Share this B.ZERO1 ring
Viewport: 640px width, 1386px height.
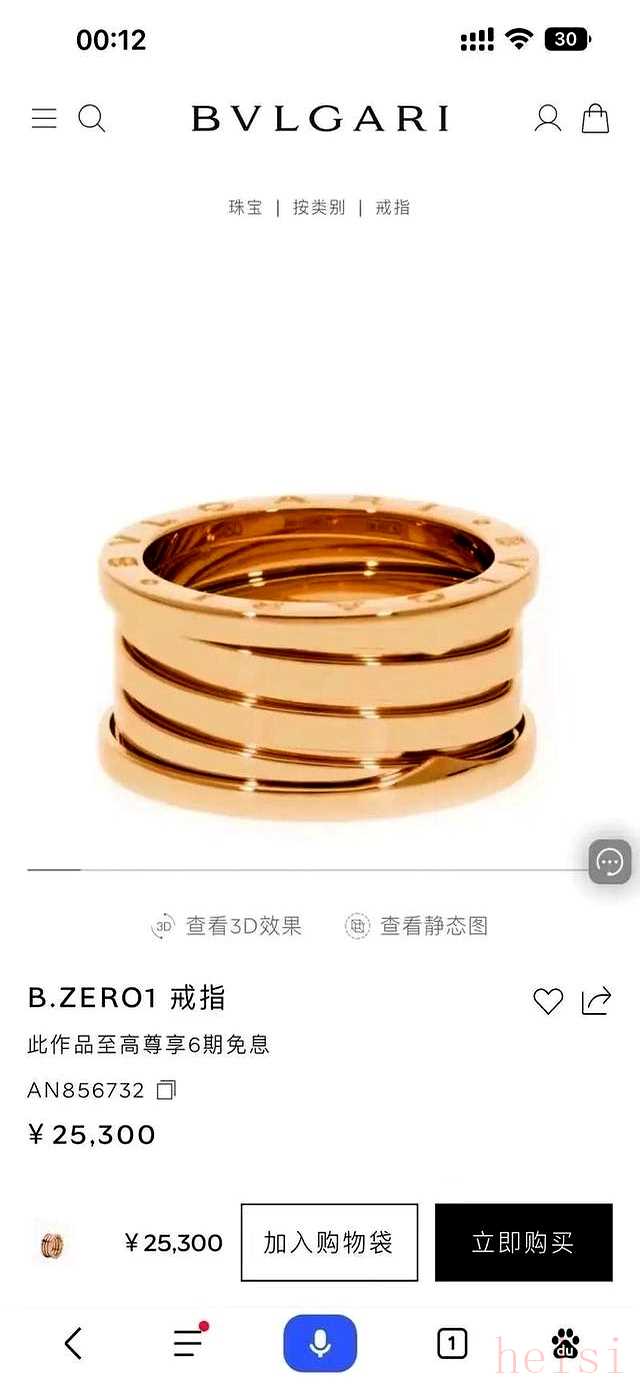pos(596,1001)
